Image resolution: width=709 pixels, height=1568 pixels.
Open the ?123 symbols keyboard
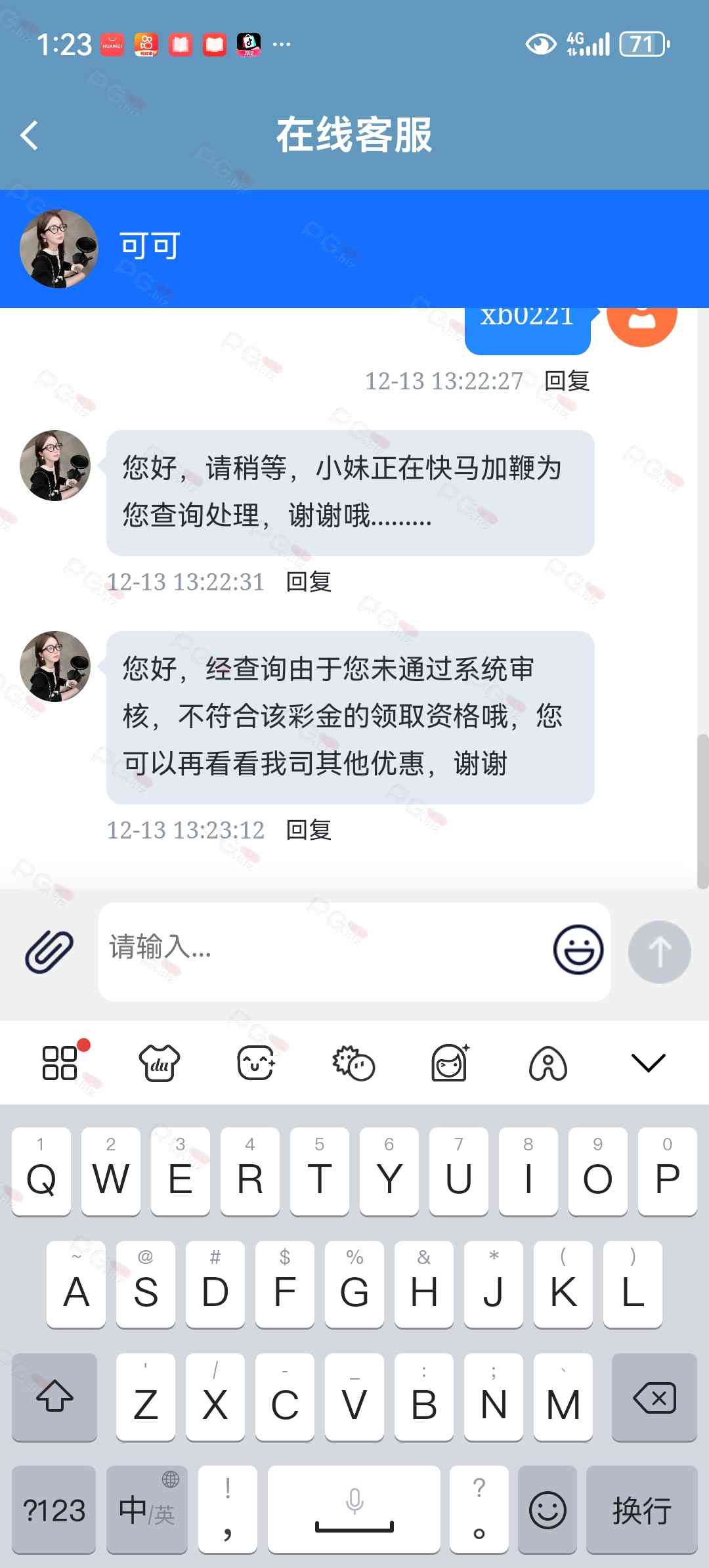point(54,1510)
